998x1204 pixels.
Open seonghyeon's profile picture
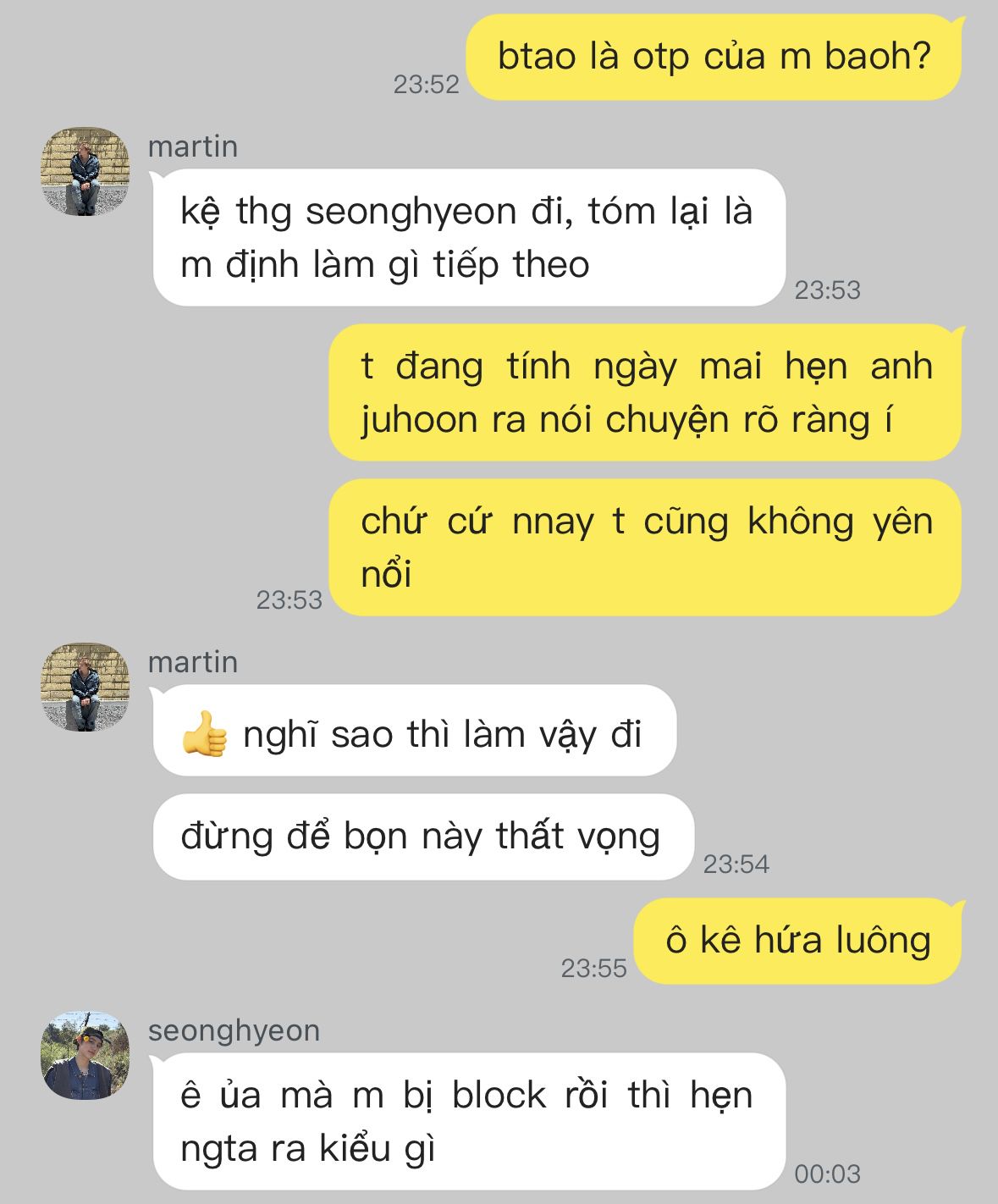point(85,1055)
